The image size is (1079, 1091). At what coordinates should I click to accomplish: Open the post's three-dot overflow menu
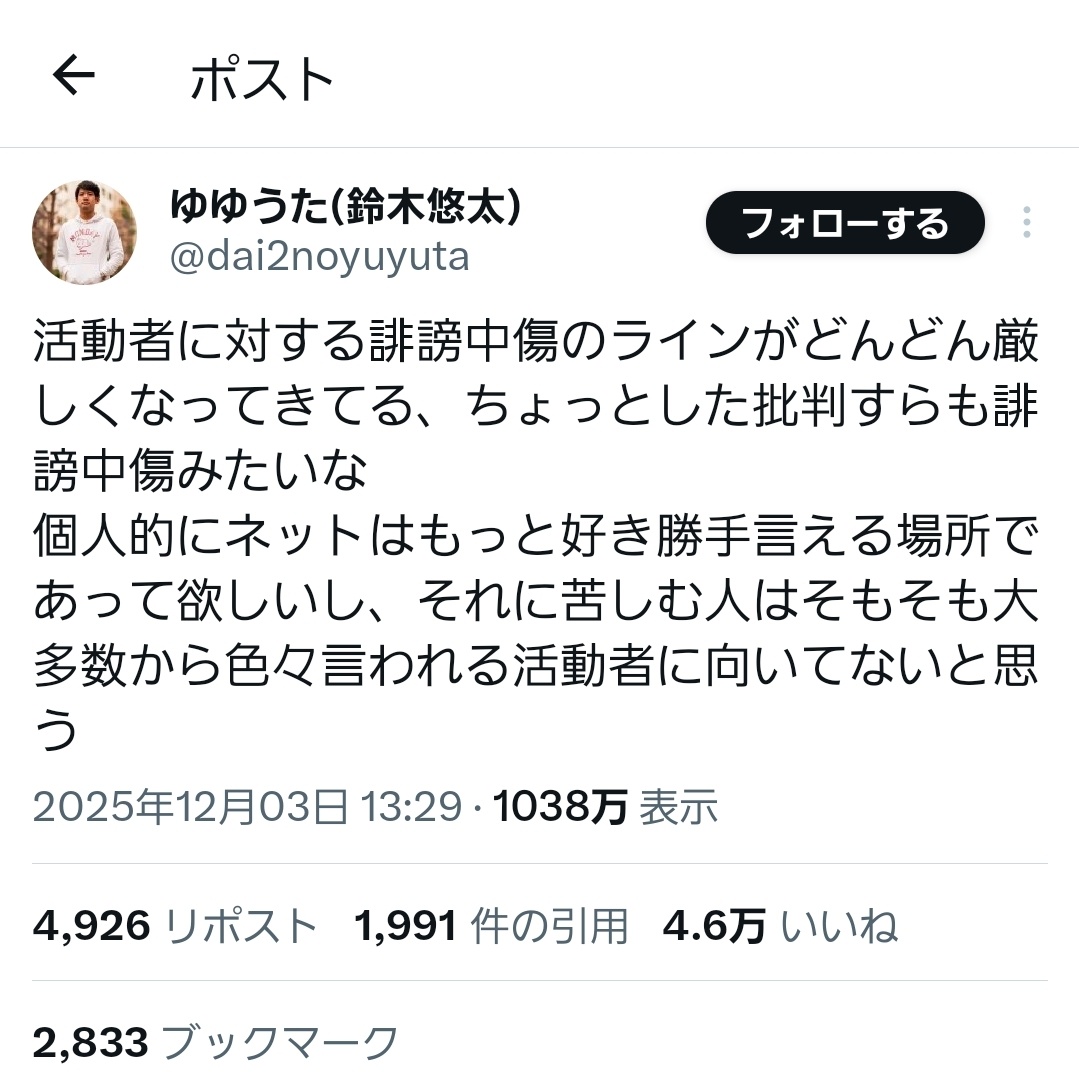pyautogui.click(x=1027, y=222)
